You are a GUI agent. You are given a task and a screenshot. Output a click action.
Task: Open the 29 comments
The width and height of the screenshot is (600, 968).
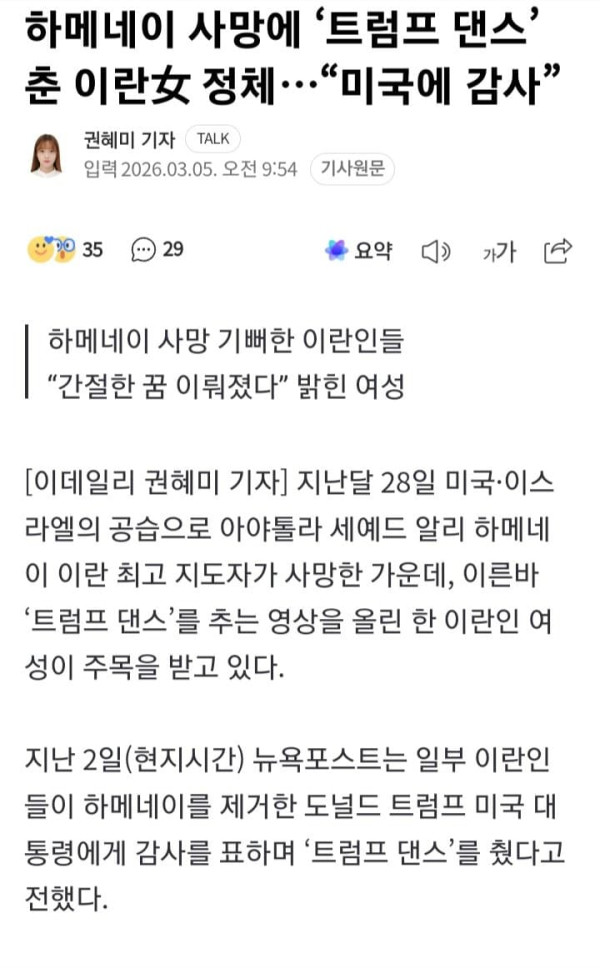[x=158, y=249]
